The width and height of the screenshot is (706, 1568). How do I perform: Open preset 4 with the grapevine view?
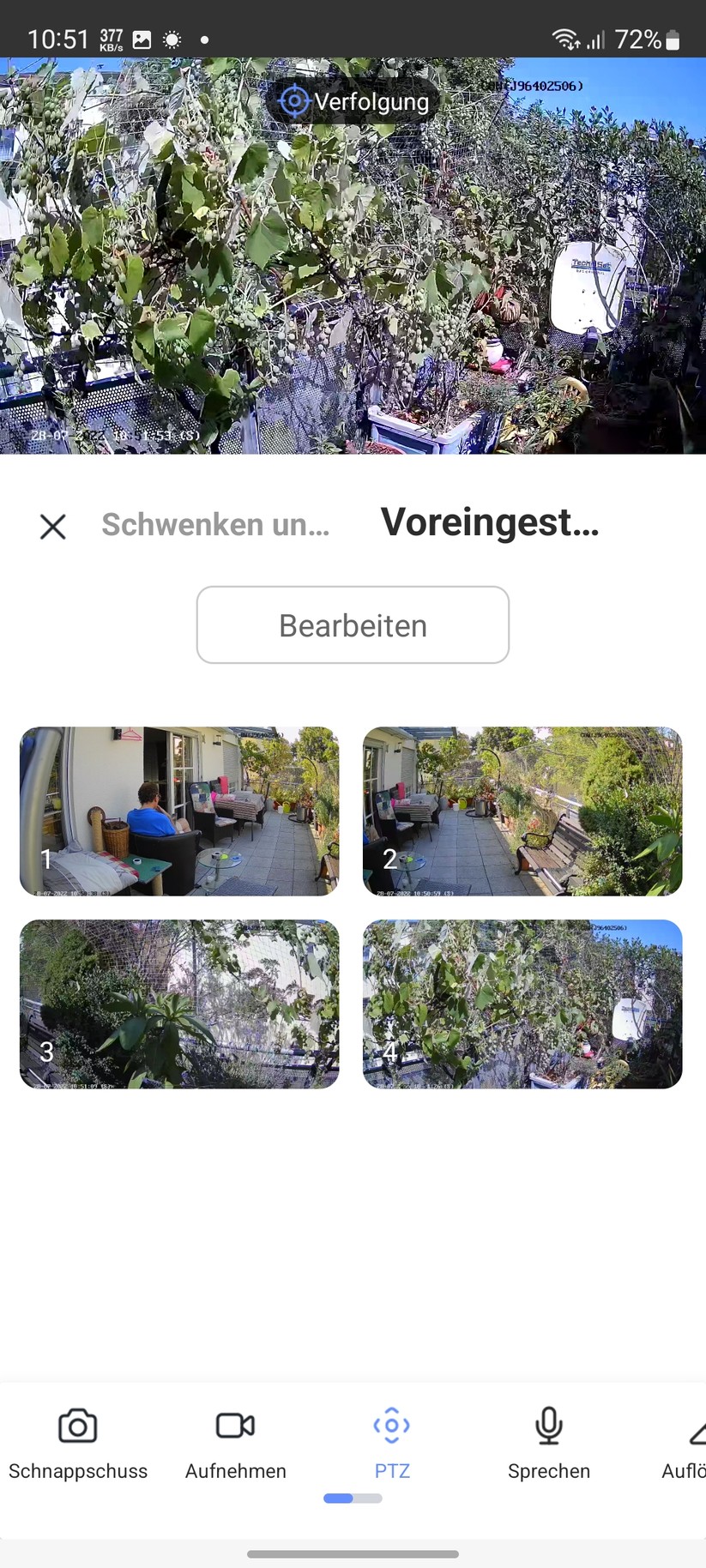pos(522,1004)
